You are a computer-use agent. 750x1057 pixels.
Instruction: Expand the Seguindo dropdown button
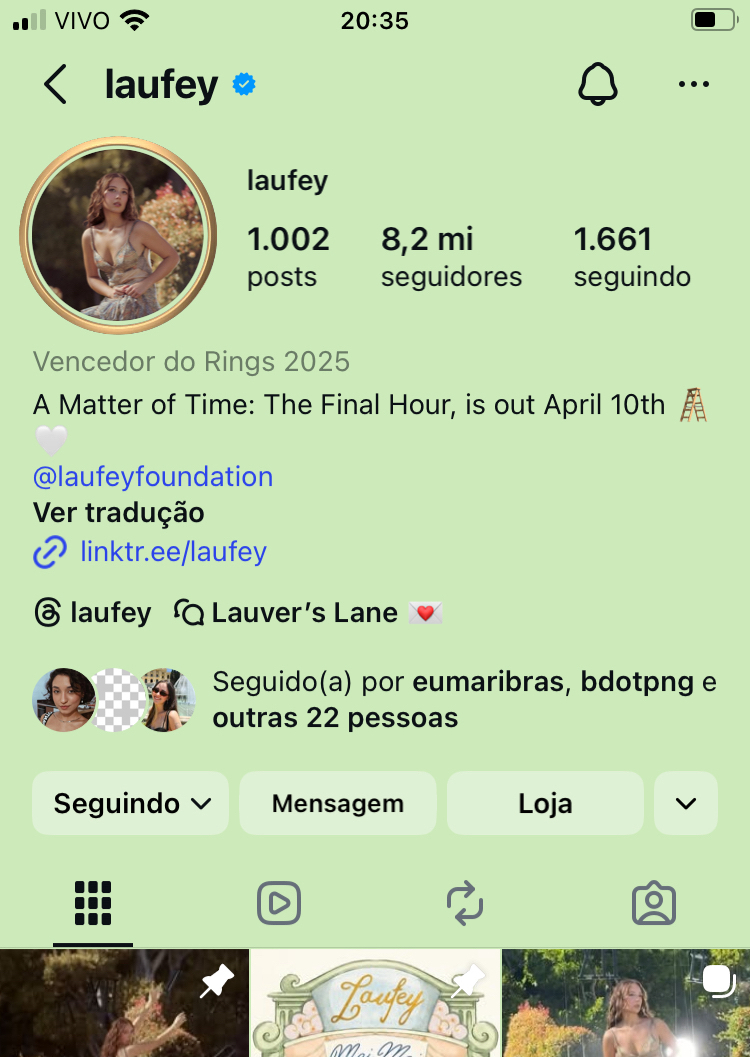pos(131,803)
